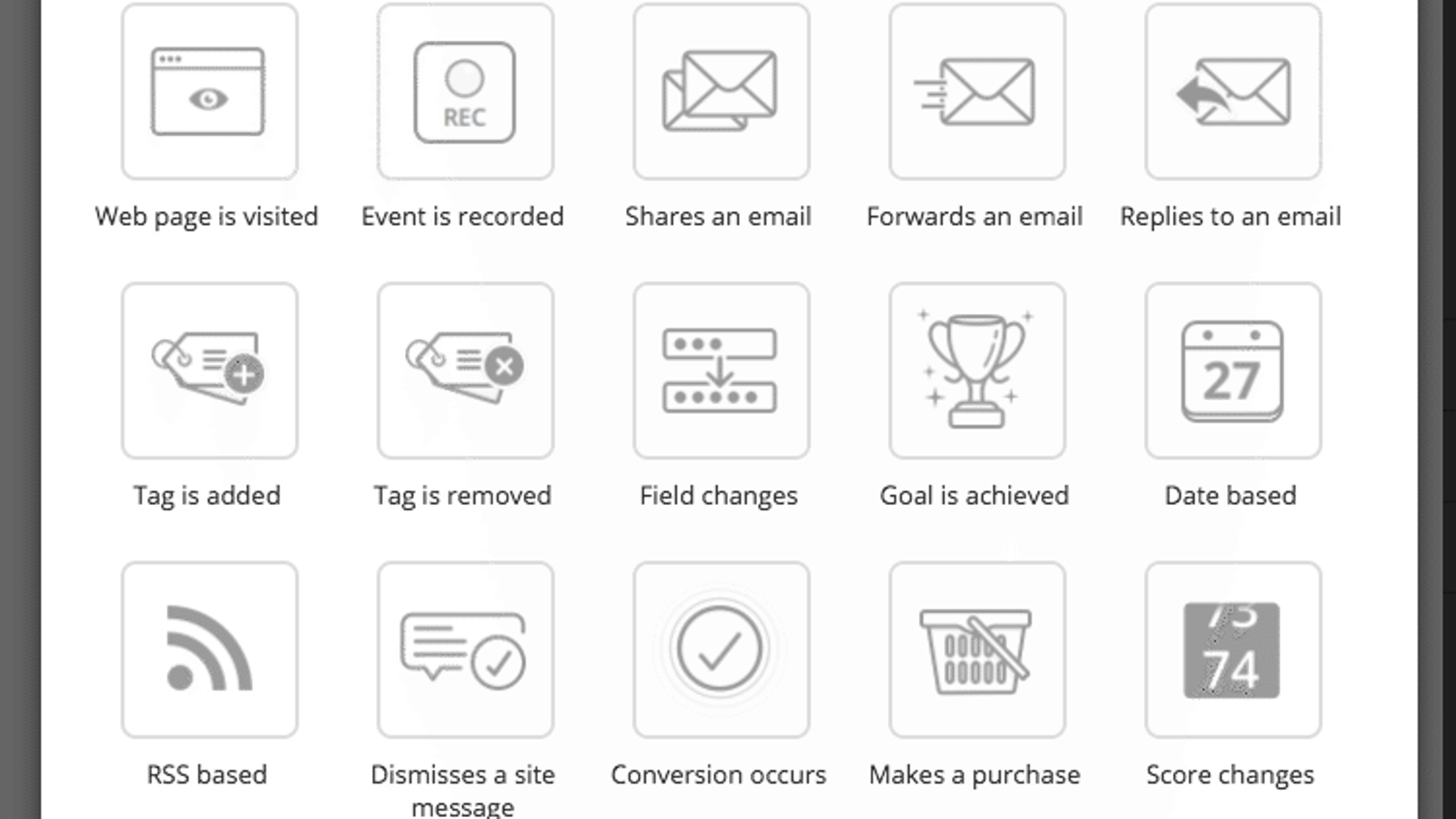Viewport: 1456px width, 819px height.
Task: Pick the Shares an email trigger
Action: coord(721,92)
